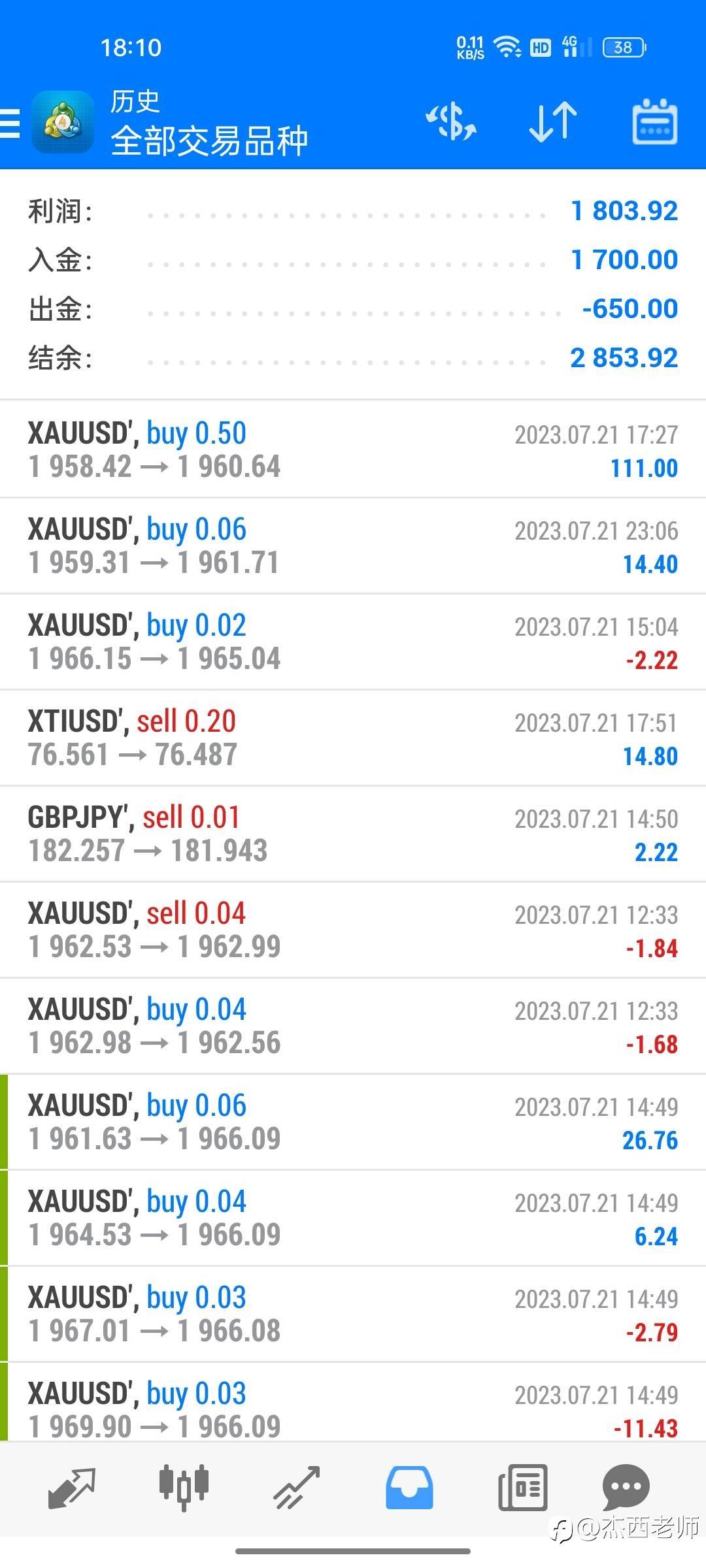Image resolution: width=706 pixels, height=1568 pixels.
Task: Switch to the Trade tab
Action: [296, 1488]
